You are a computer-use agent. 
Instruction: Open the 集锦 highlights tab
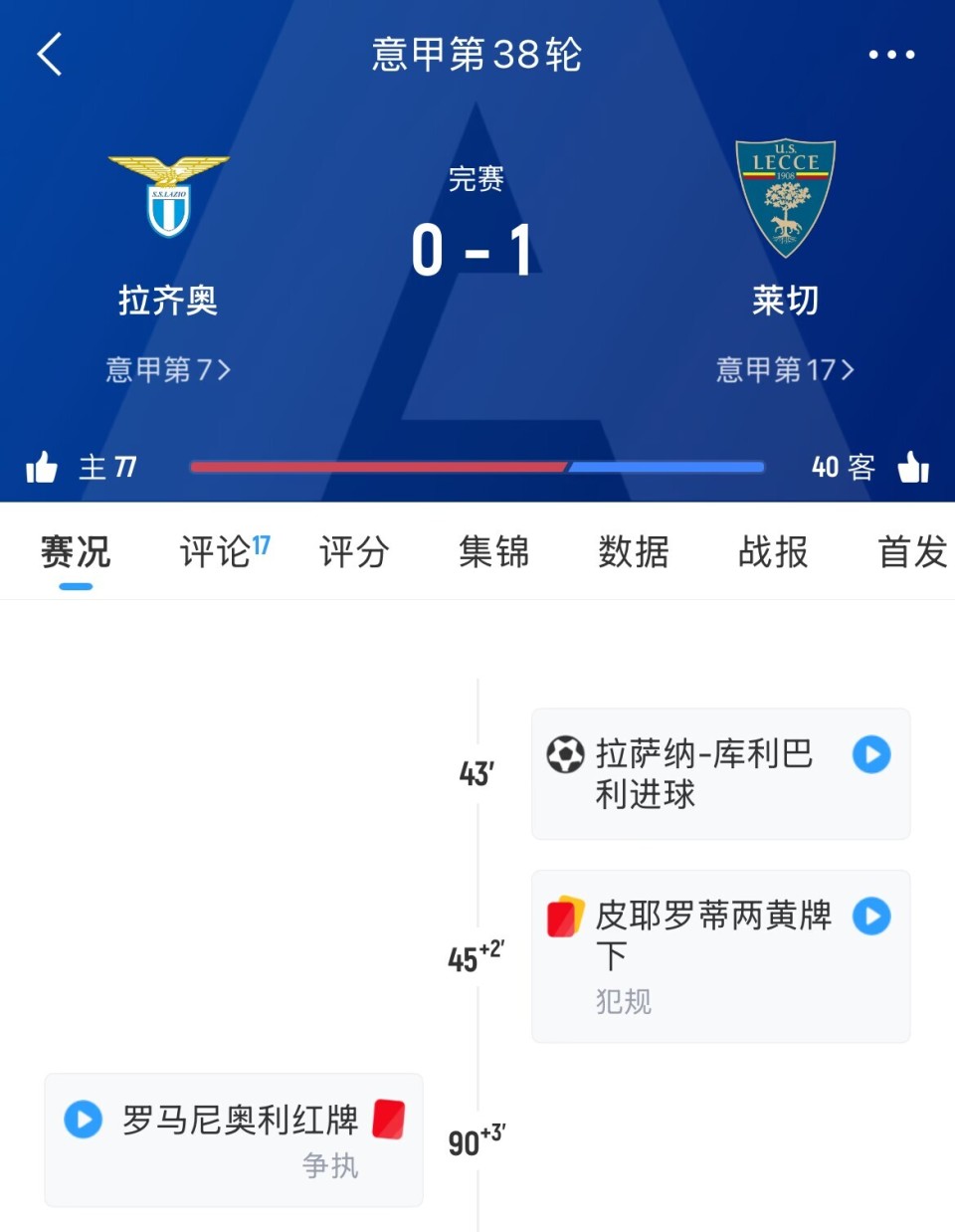point(494,552)
